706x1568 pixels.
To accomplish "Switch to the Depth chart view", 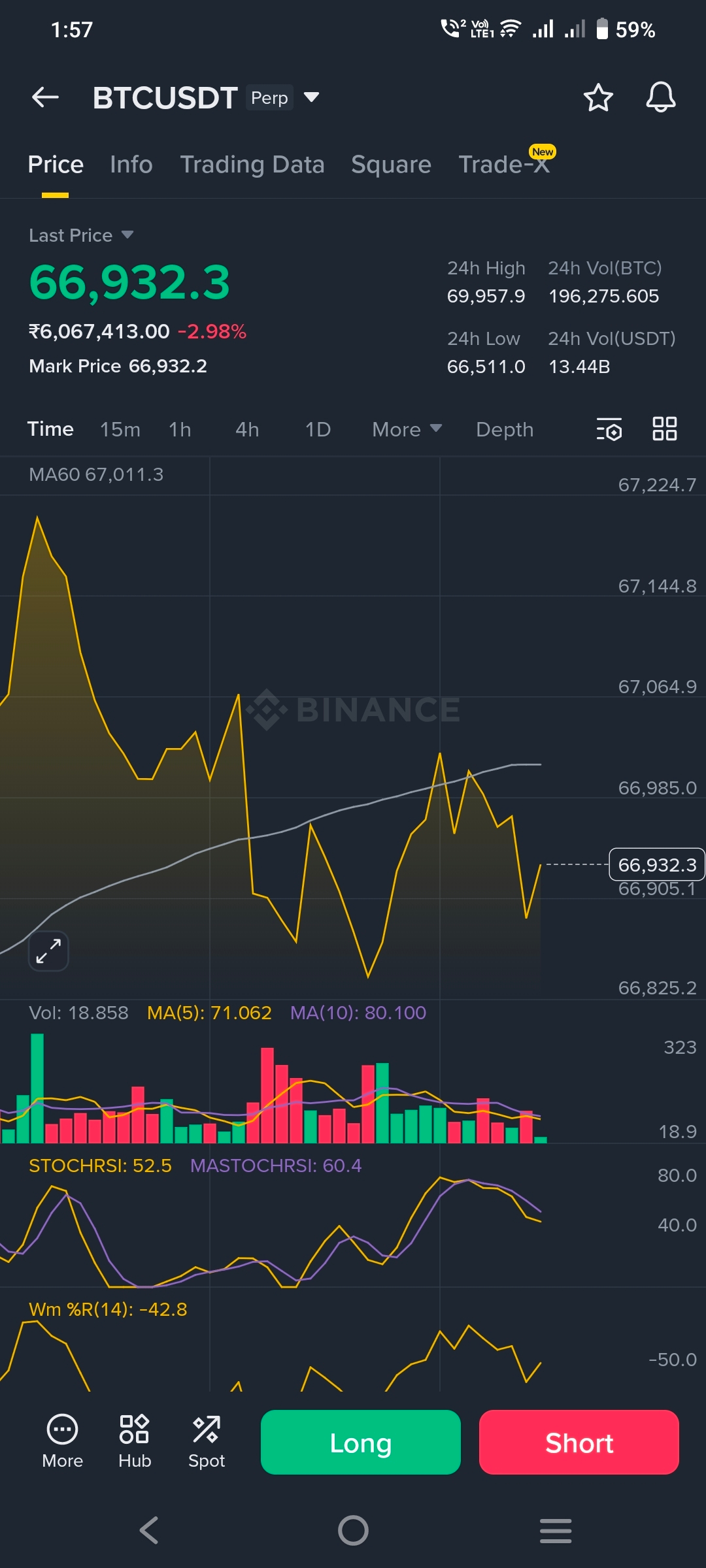I will [505, 429].
